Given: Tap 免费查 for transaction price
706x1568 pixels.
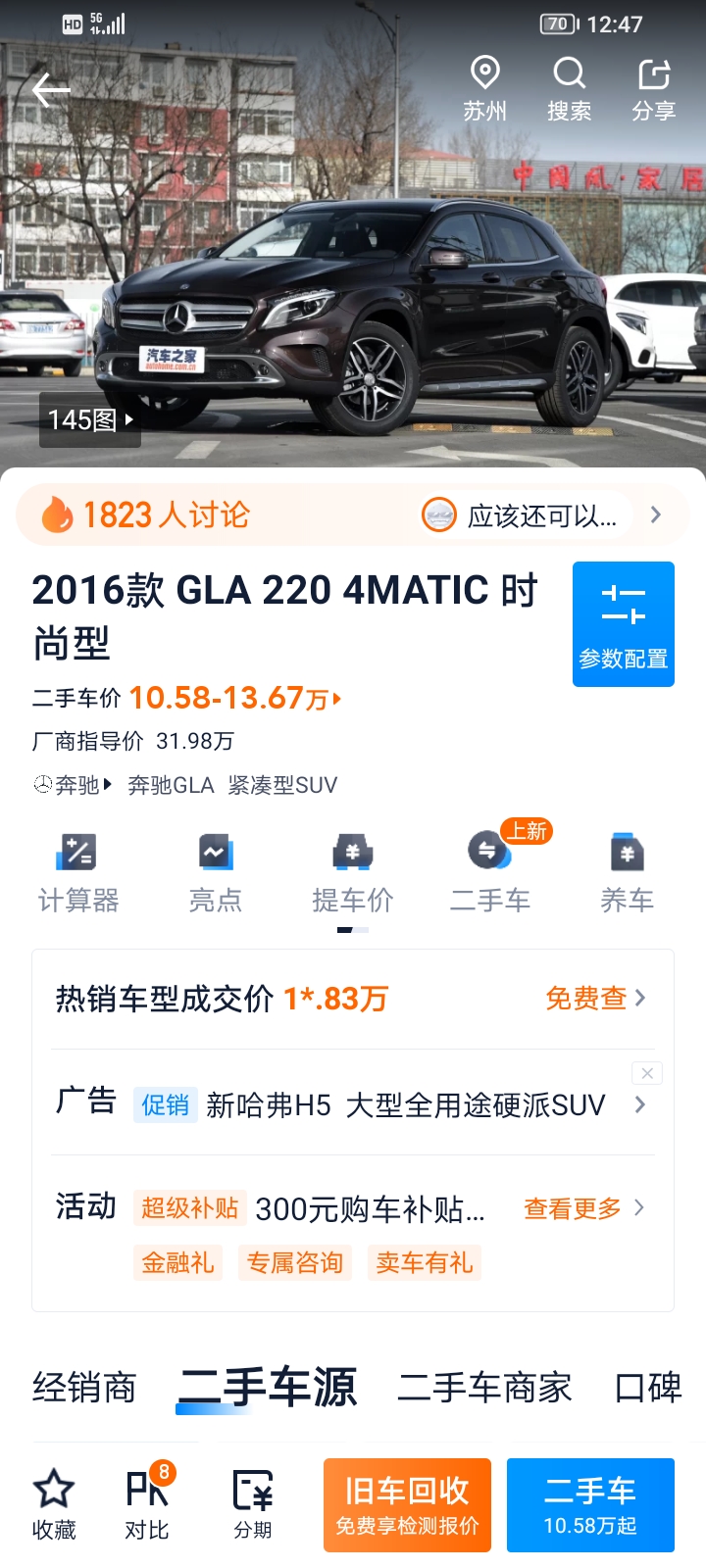Looking at the screenshot, I should [x=595, y=999].
